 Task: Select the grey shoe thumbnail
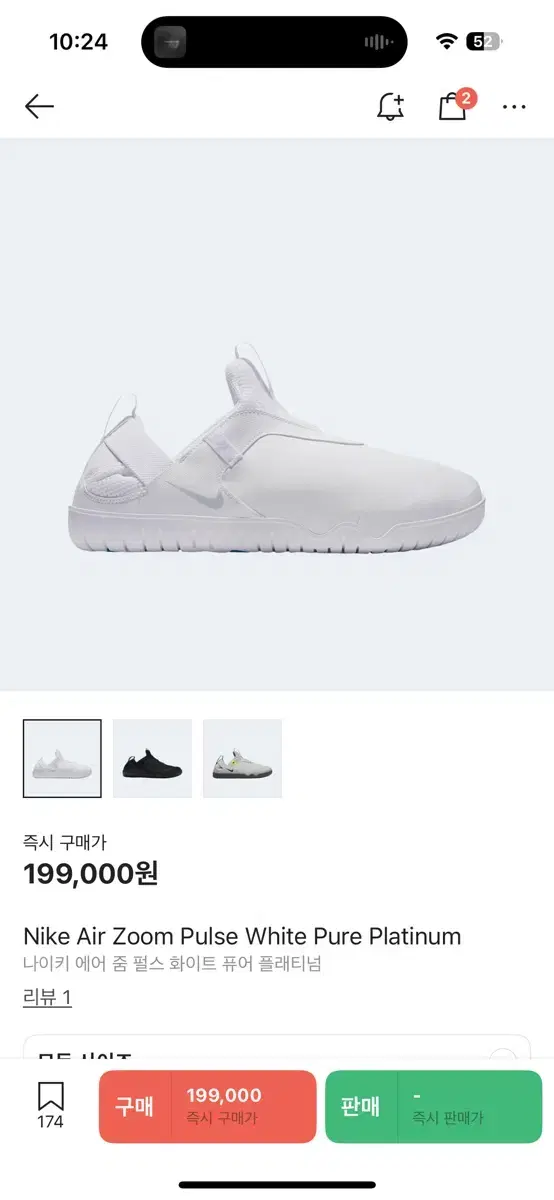(242, 758)
